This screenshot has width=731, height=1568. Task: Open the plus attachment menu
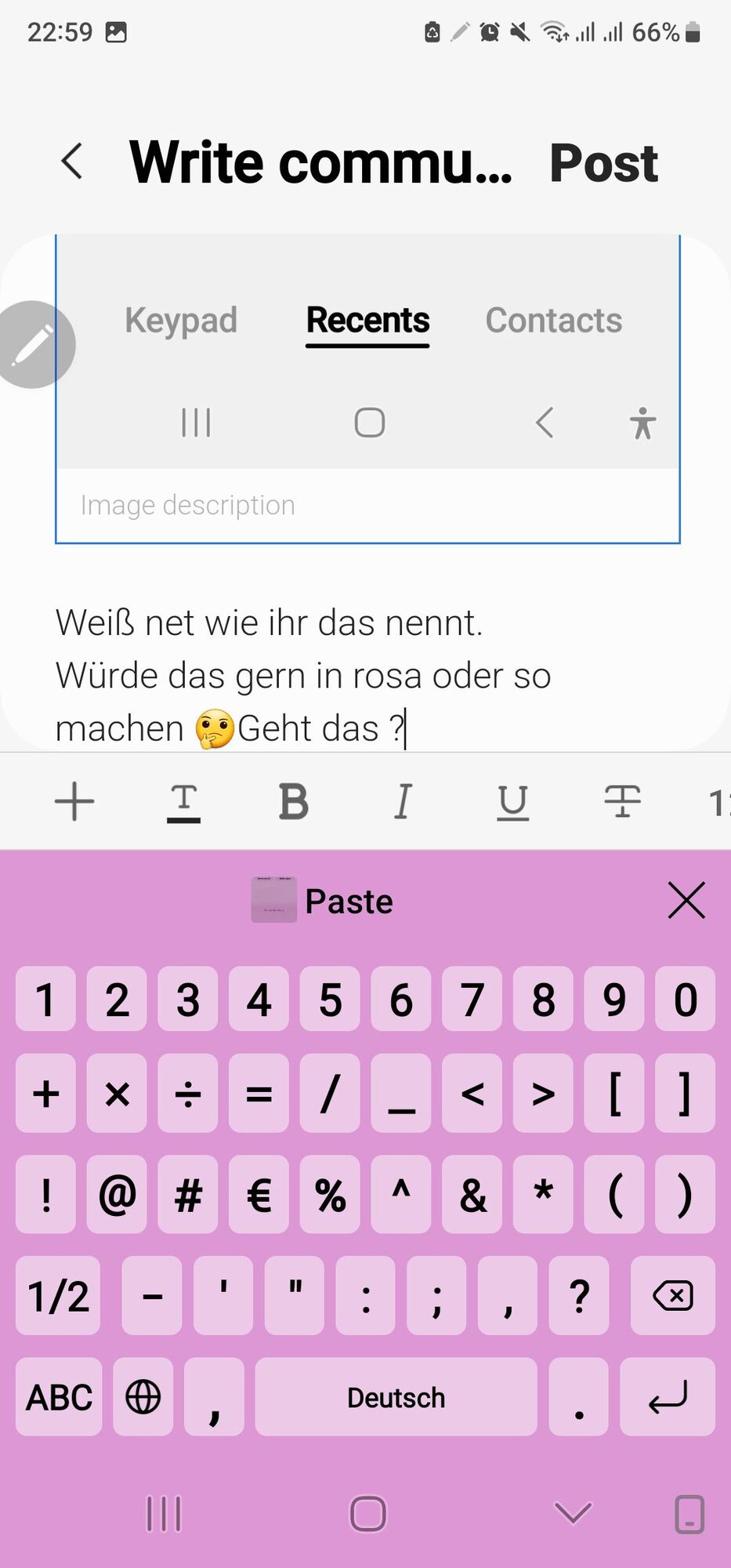tap(74, 802)
